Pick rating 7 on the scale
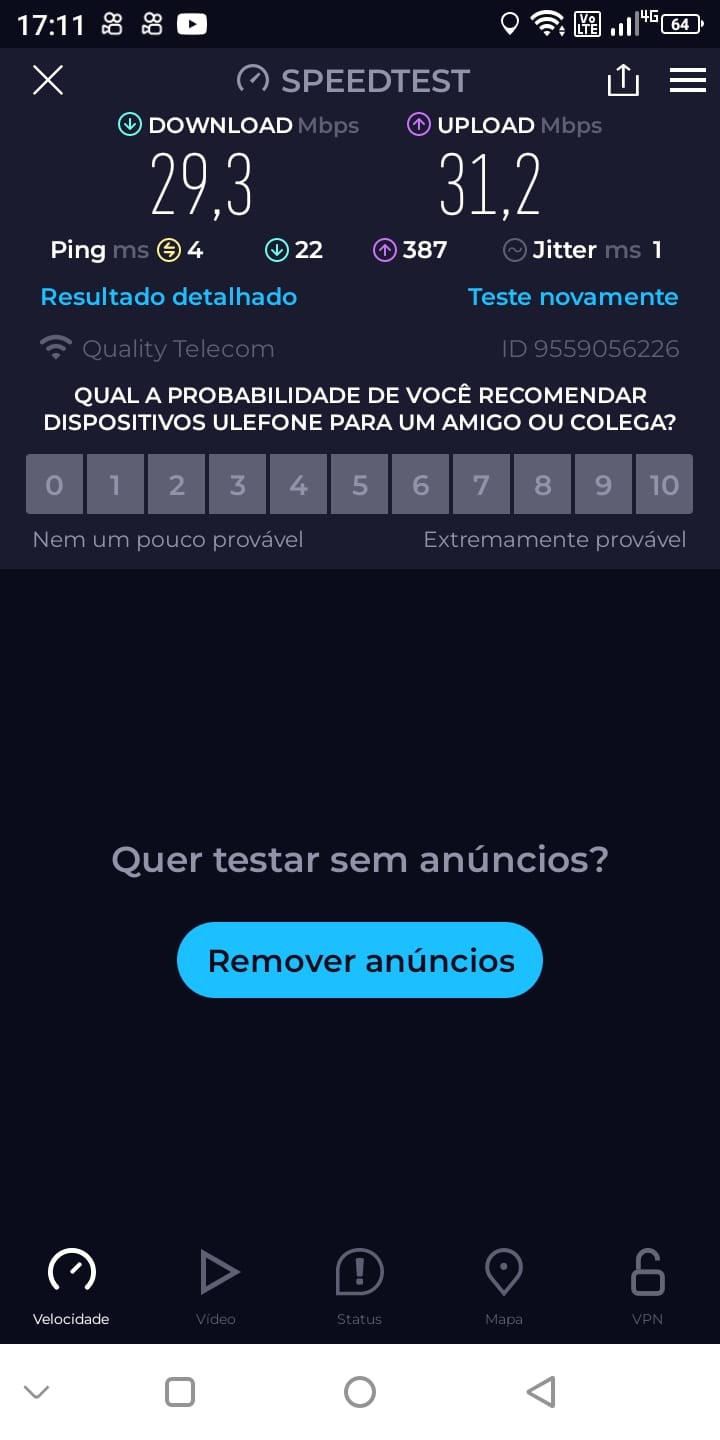Viewport: 720px width, 1440px height. (481, 485)
